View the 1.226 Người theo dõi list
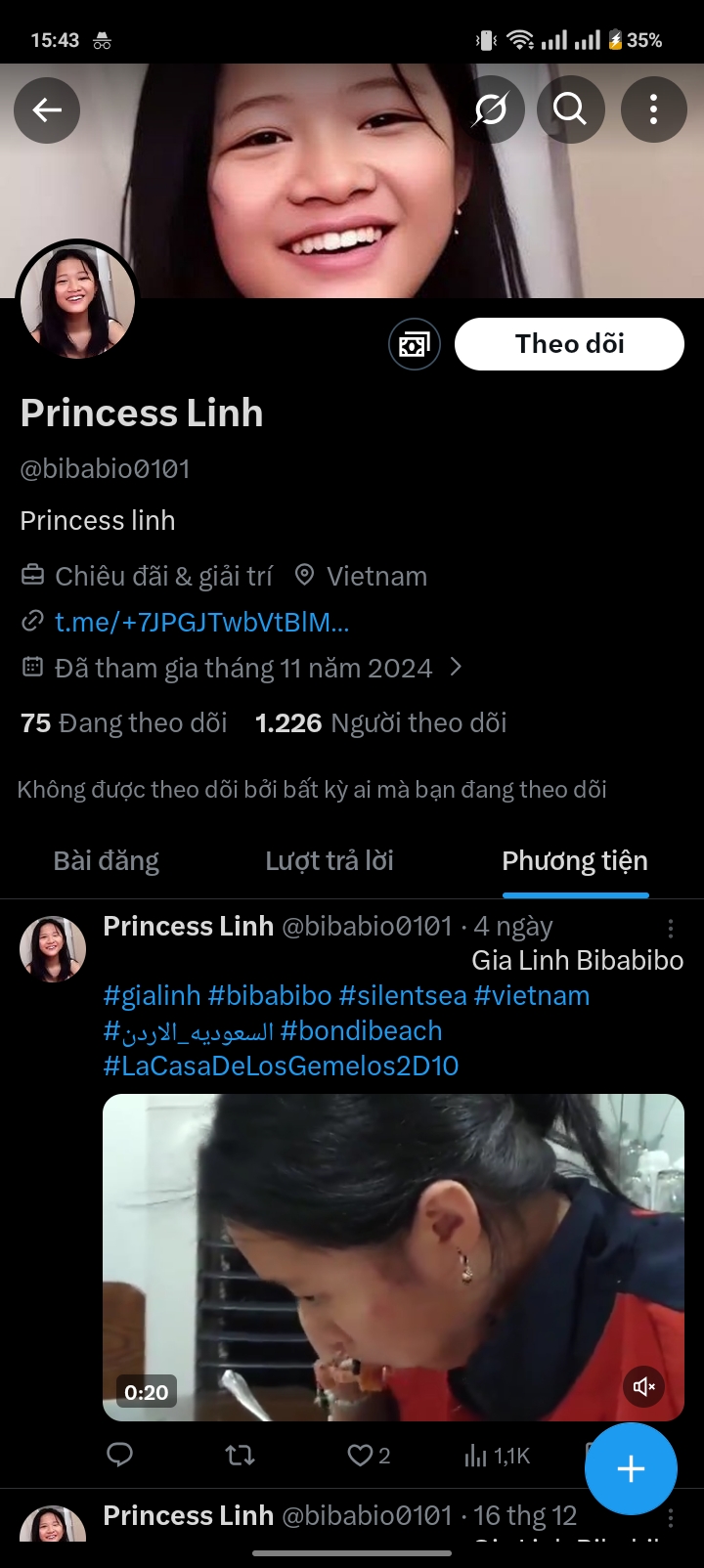The height and width of the screenshot is (1568, 704). (381, 723)
